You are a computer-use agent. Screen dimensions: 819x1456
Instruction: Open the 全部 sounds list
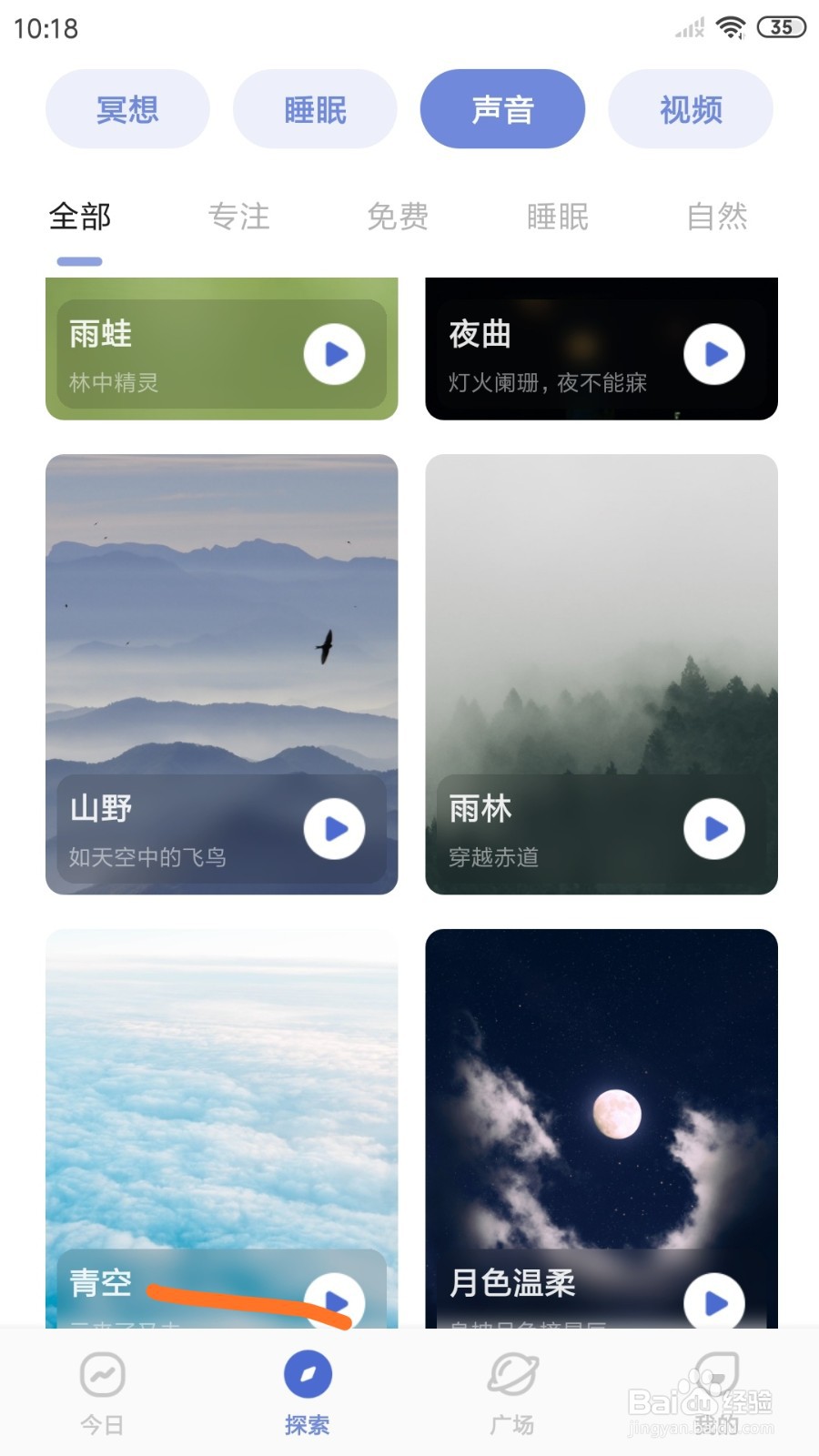(79, 217)
